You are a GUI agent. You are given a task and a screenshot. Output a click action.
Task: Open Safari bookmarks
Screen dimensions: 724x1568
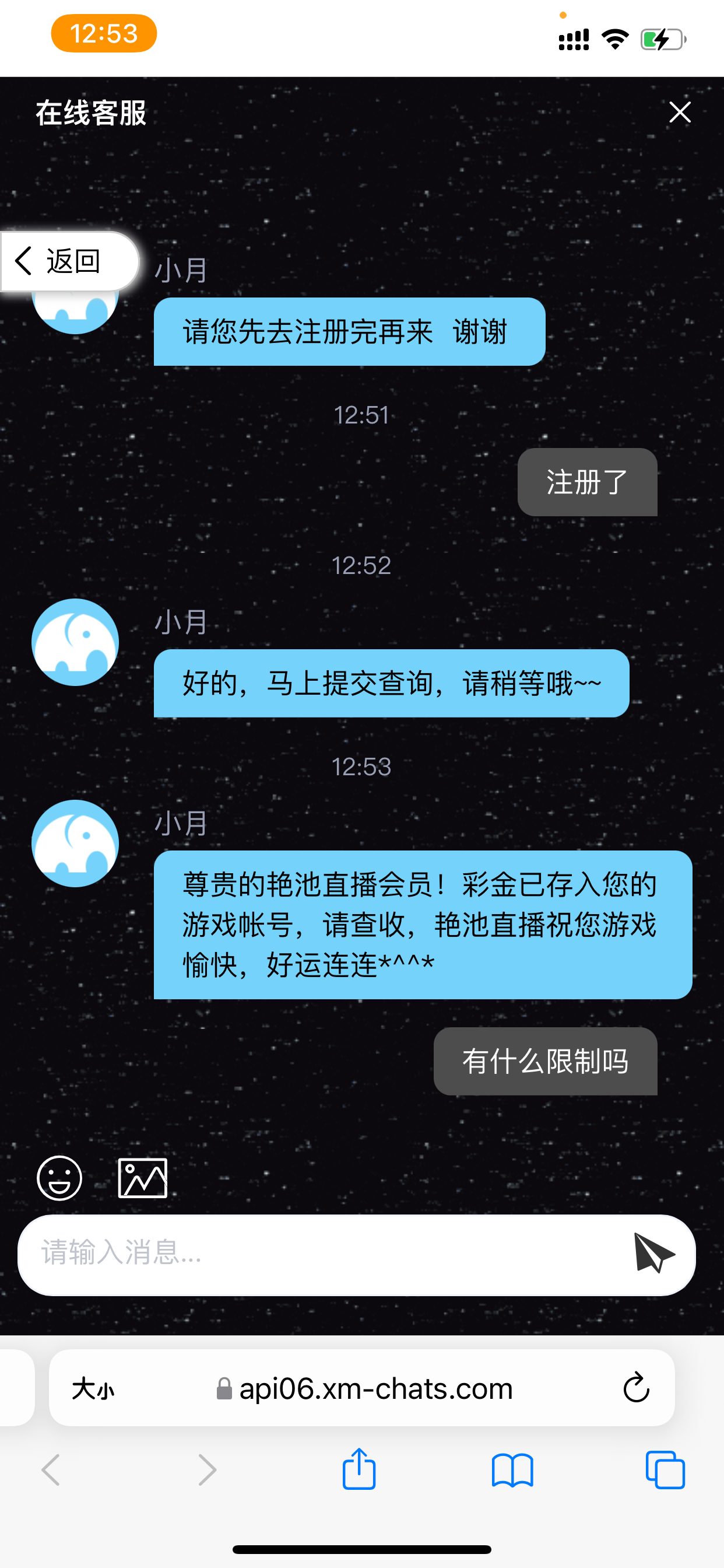(512, 1470)
